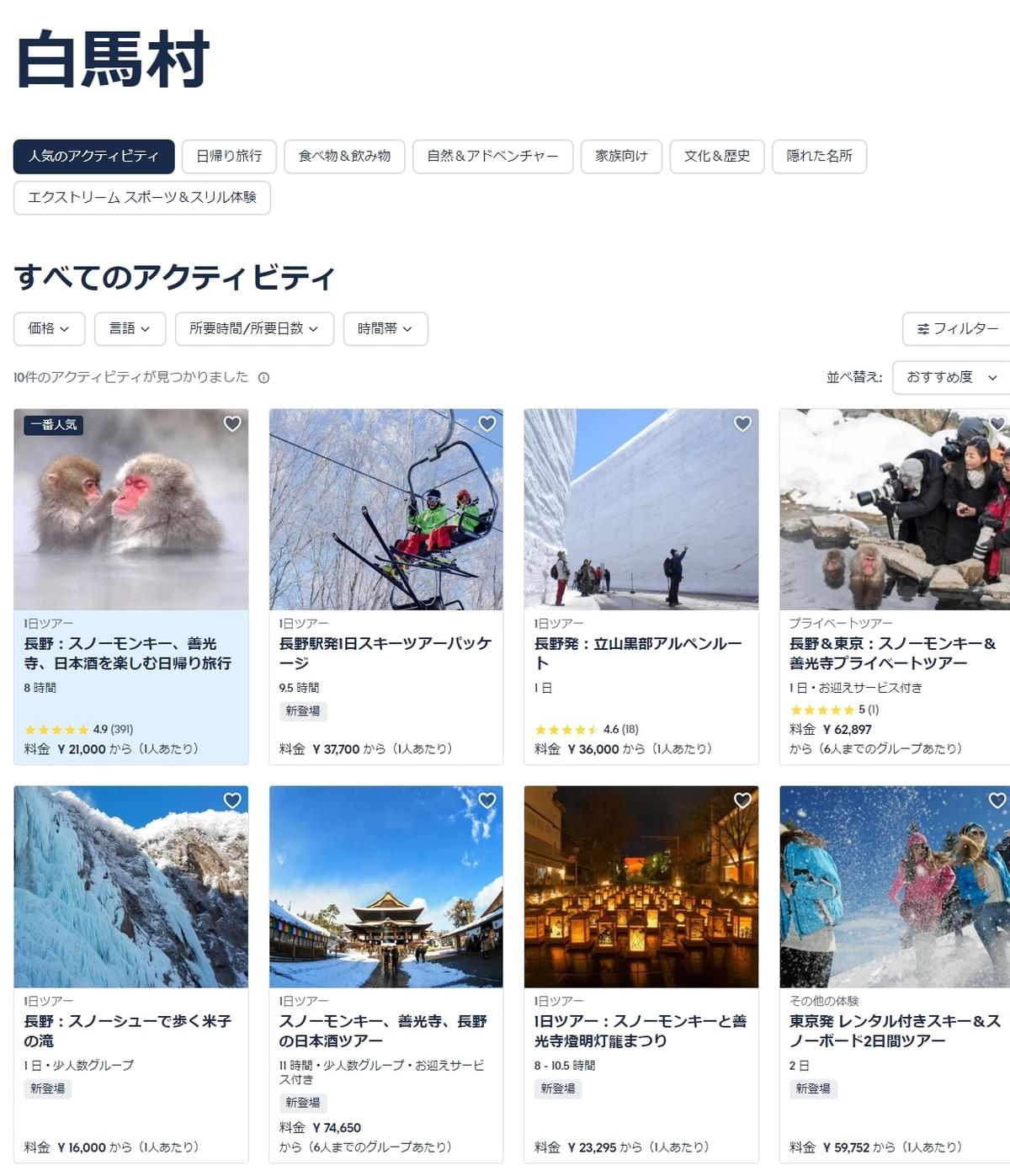Select the 日帰り旅行 category chip
Screen dimensions: 1010x1176
tap(229, 156)
